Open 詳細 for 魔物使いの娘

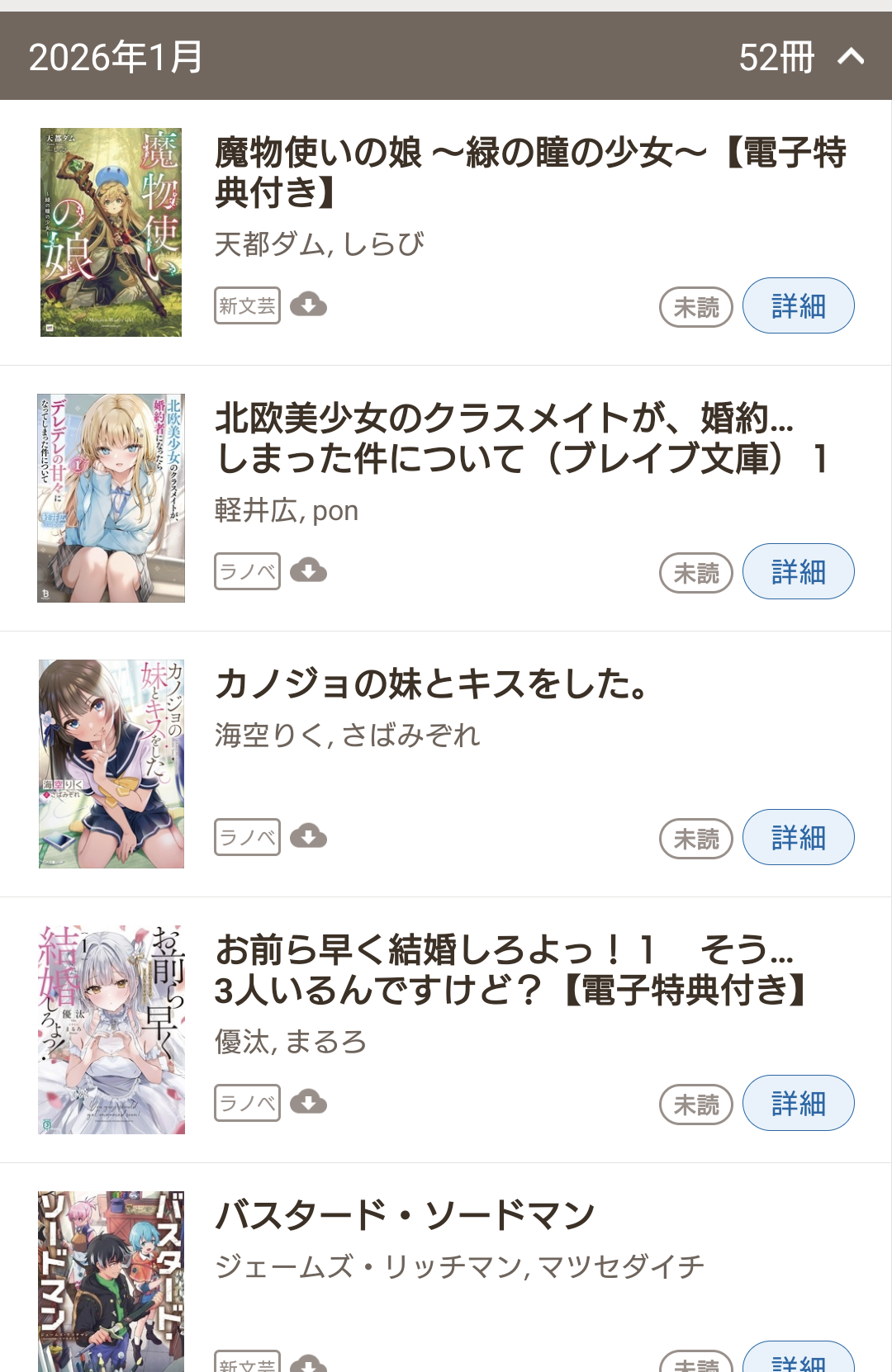(x=798, y=305)
